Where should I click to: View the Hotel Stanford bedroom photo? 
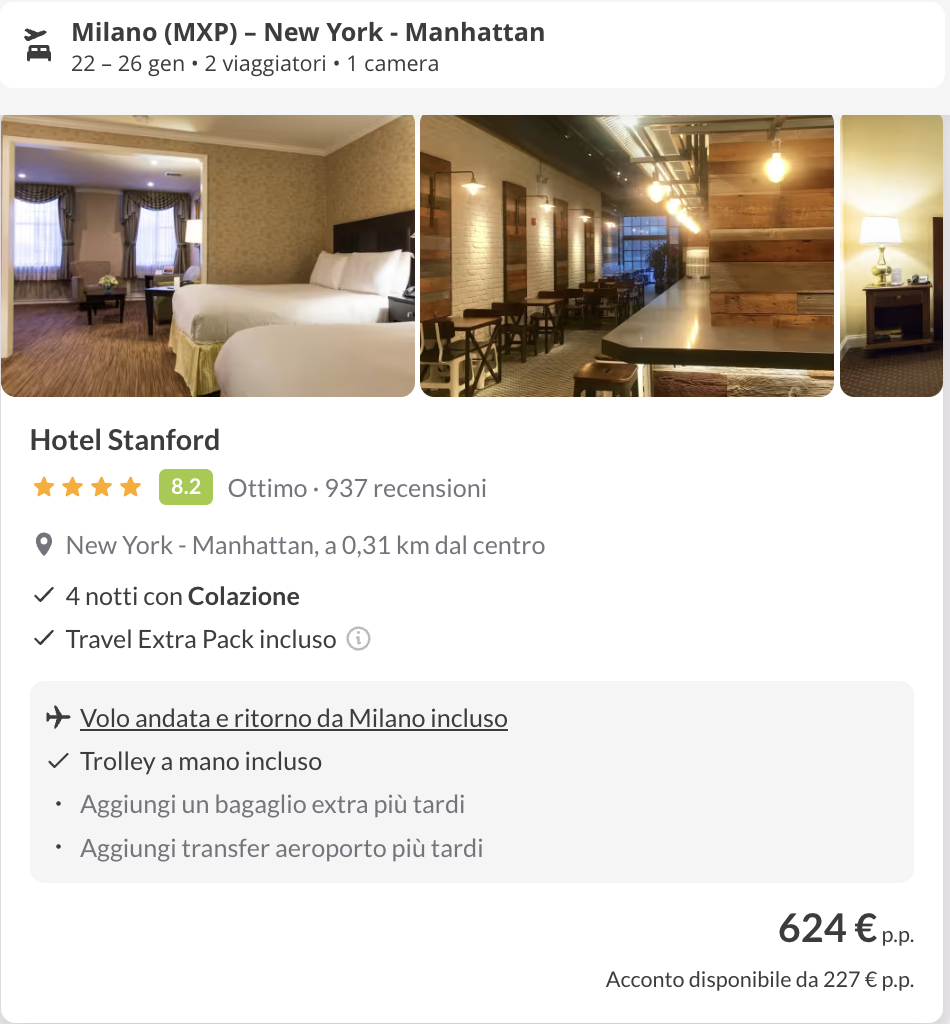(x=208, y=256)
